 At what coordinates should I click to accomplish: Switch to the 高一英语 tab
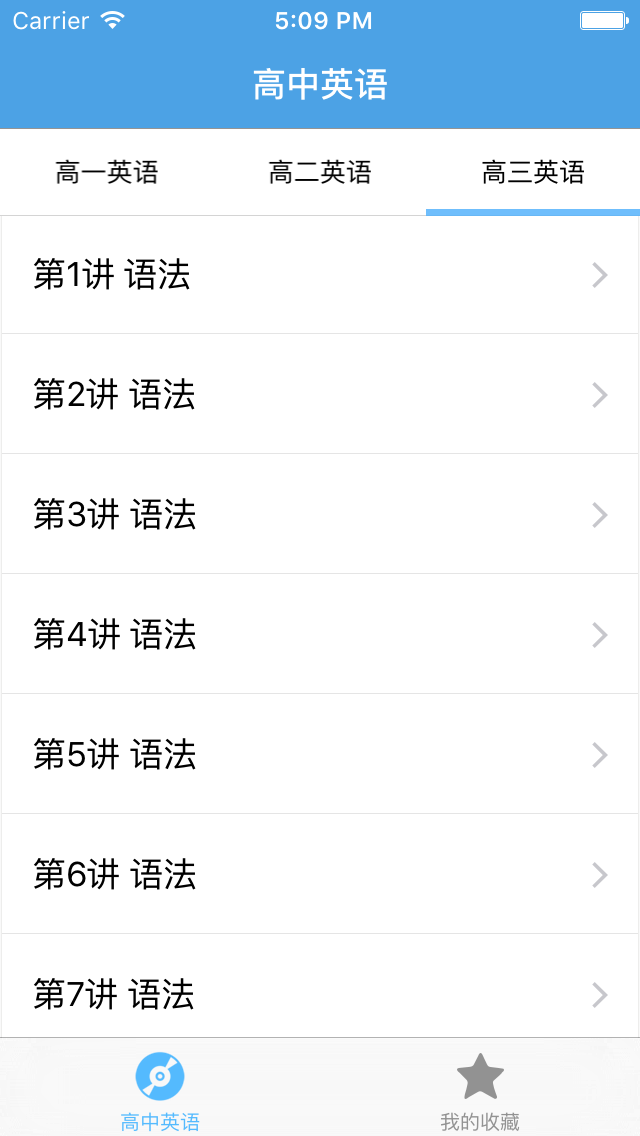point(107,173)
